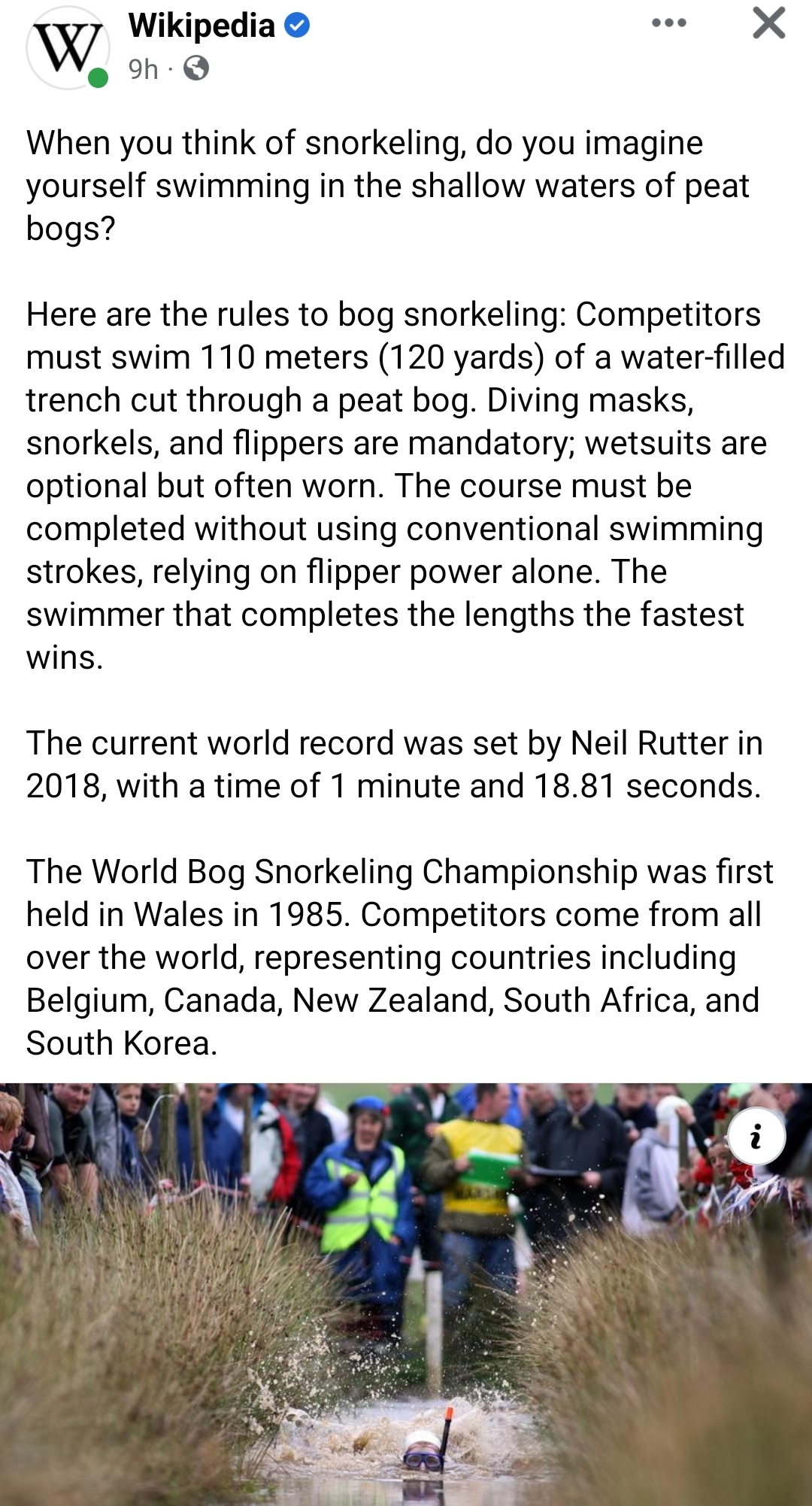812x1506 pixels.
Task: Open the three-dot post options menu
Action: coord(669,23)
